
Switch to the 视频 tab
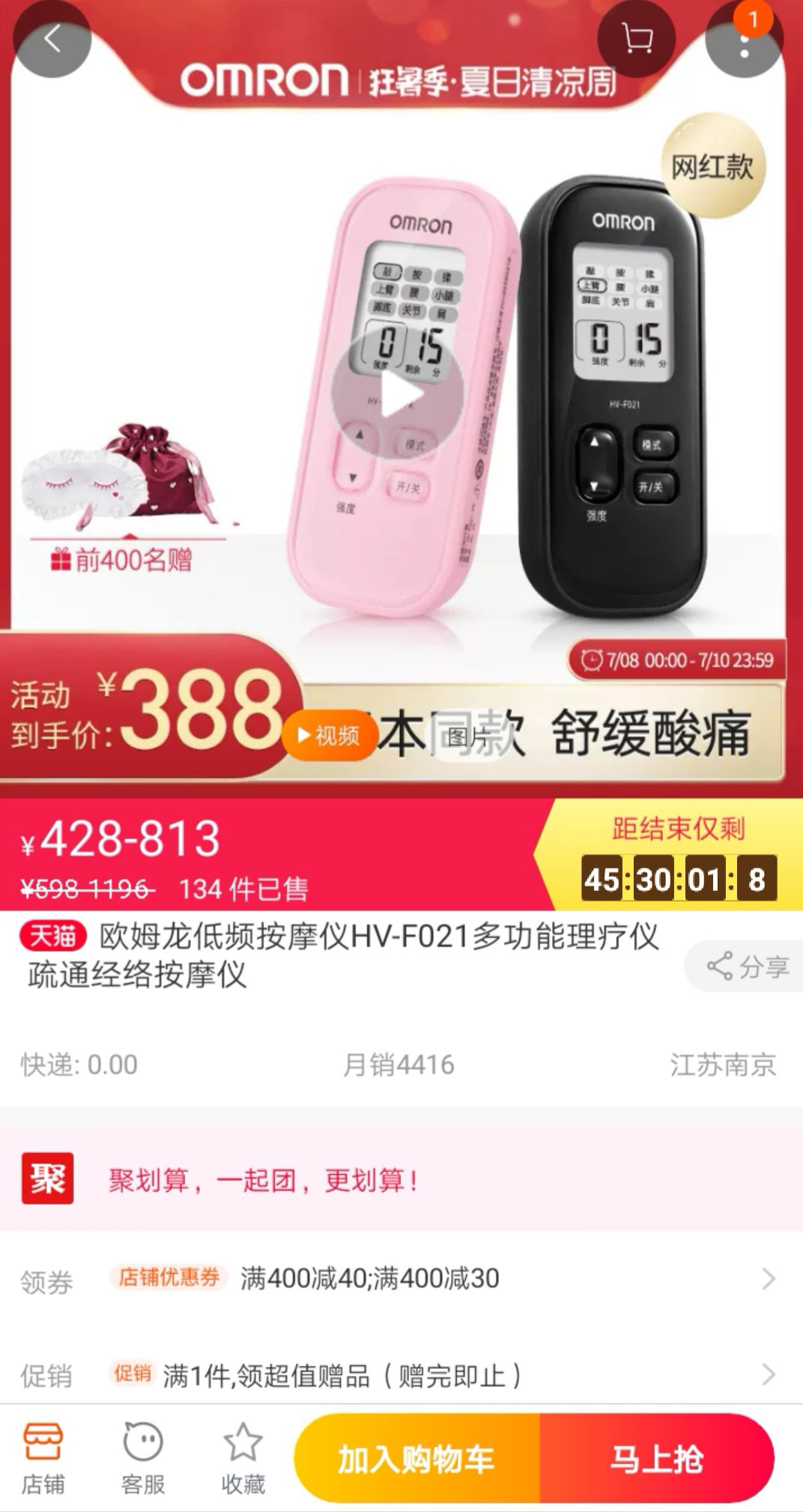[329, 736]
